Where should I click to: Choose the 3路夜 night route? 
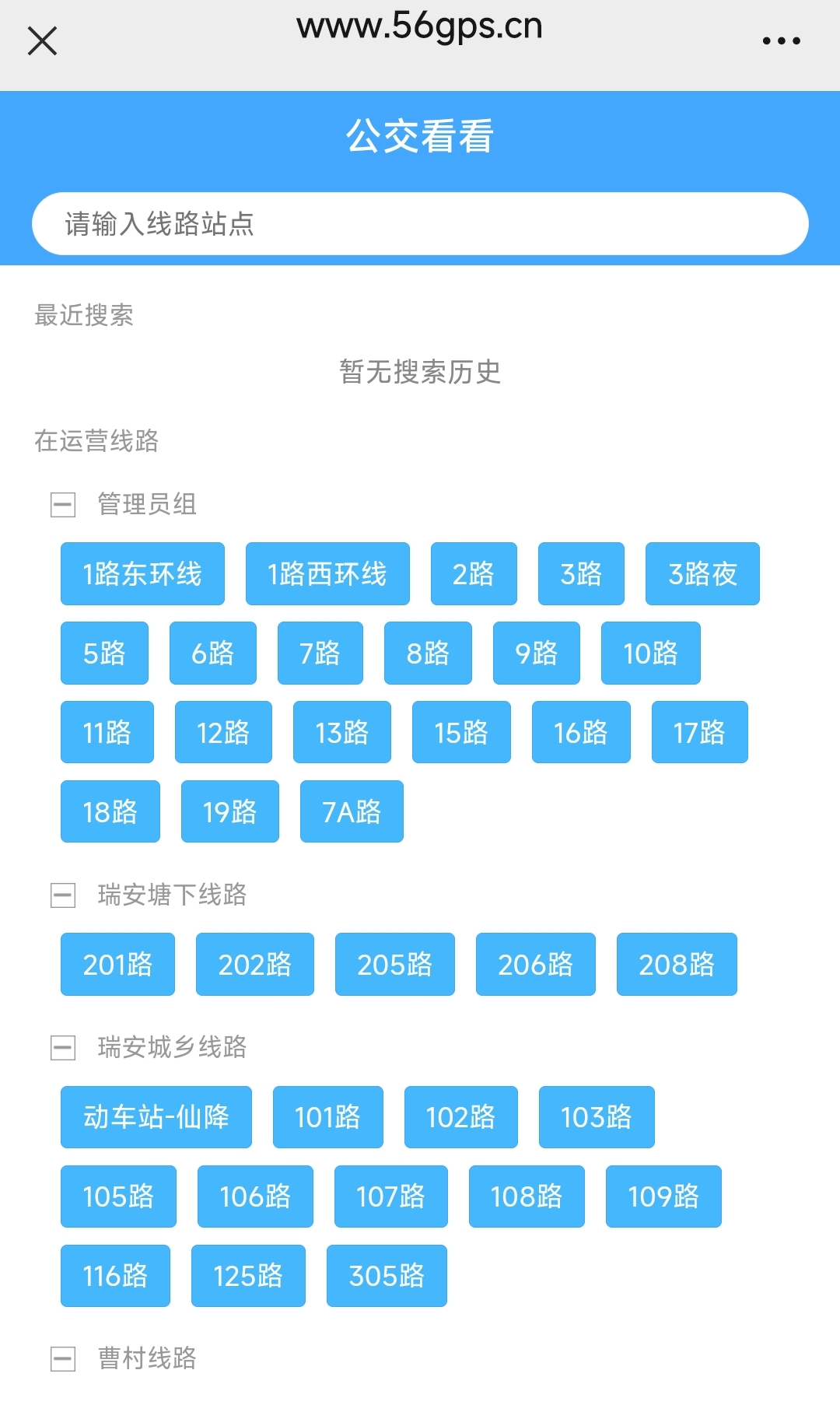(702, 574)
